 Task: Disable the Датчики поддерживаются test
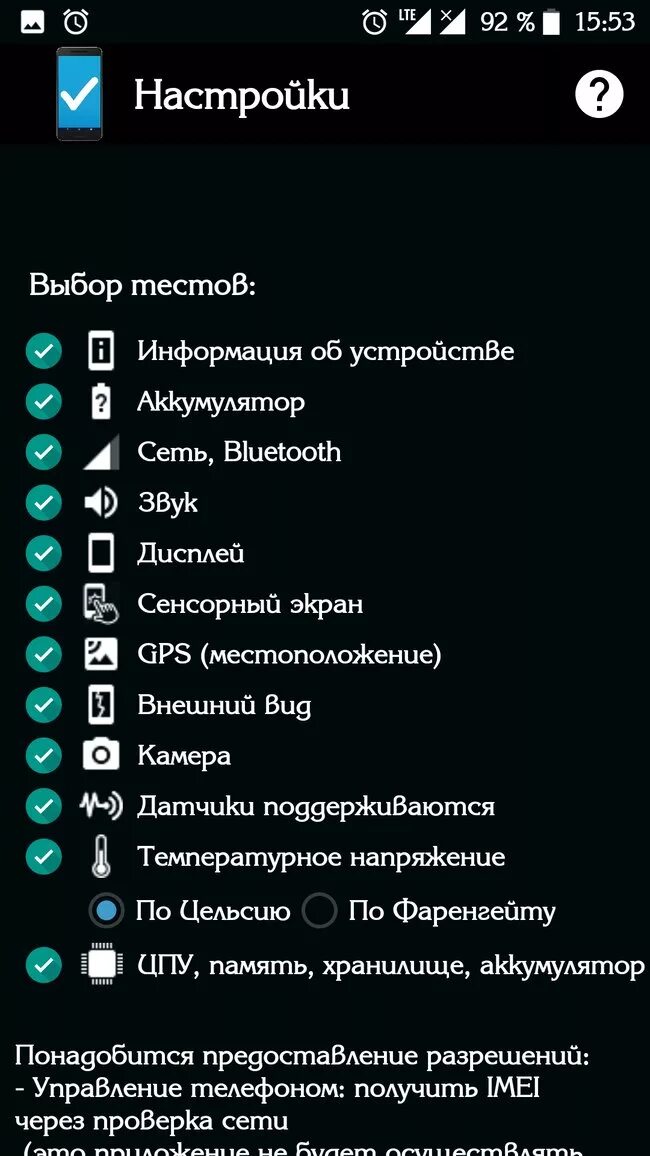pyautogui.click(x=43, y=806)
